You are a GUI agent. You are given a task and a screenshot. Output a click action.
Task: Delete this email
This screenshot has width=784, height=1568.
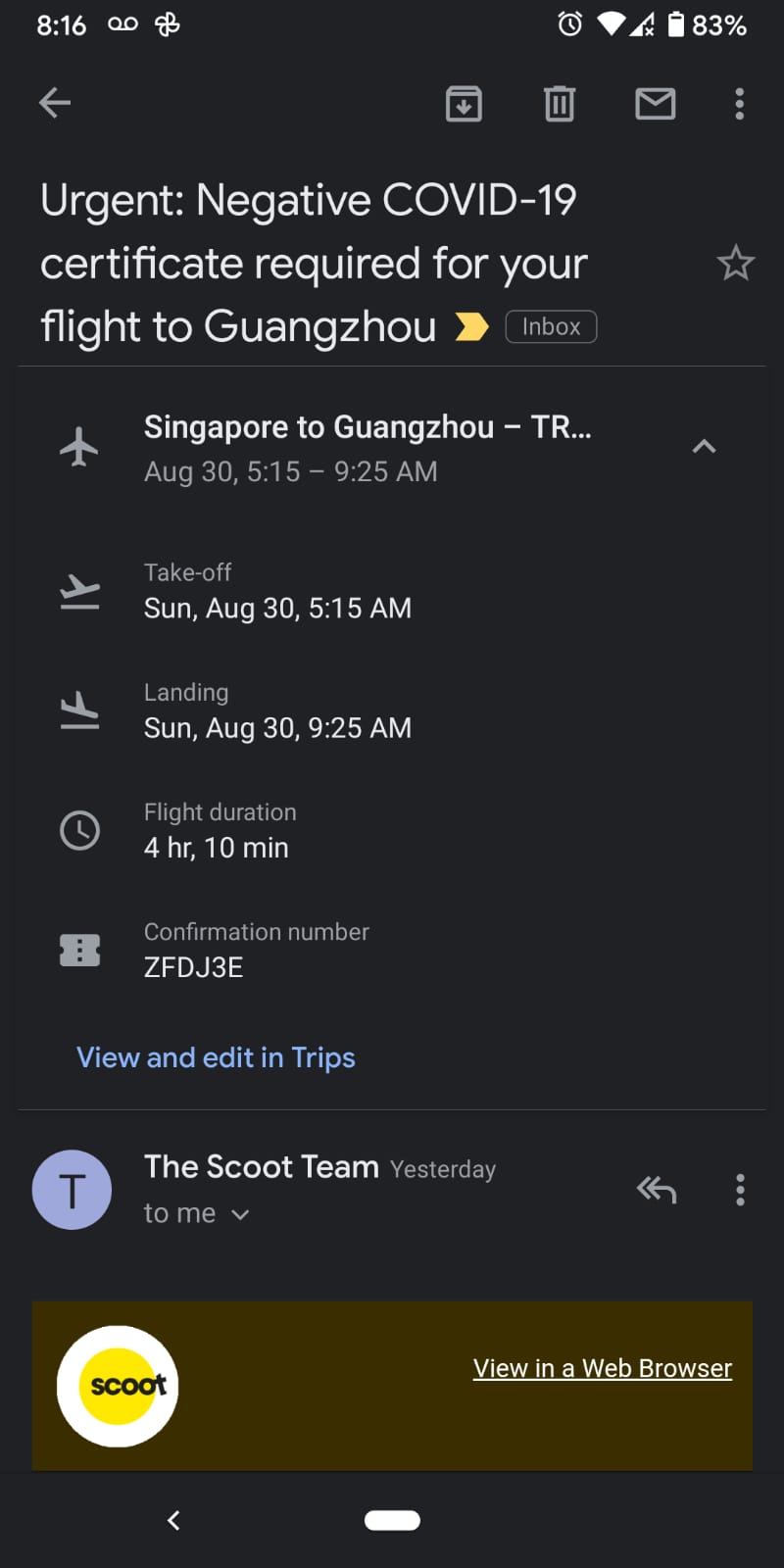[x=560, y=103]
